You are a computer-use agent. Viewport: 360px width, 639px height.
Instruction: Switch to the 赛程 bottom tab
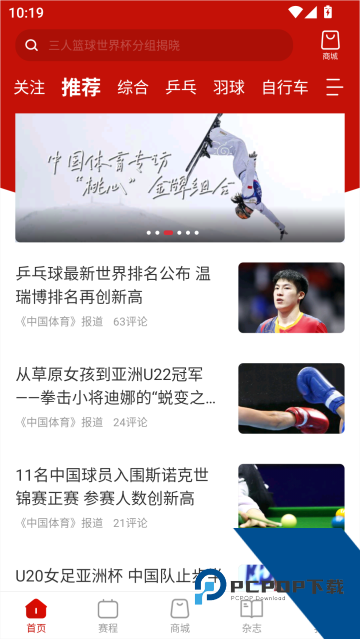108,615
